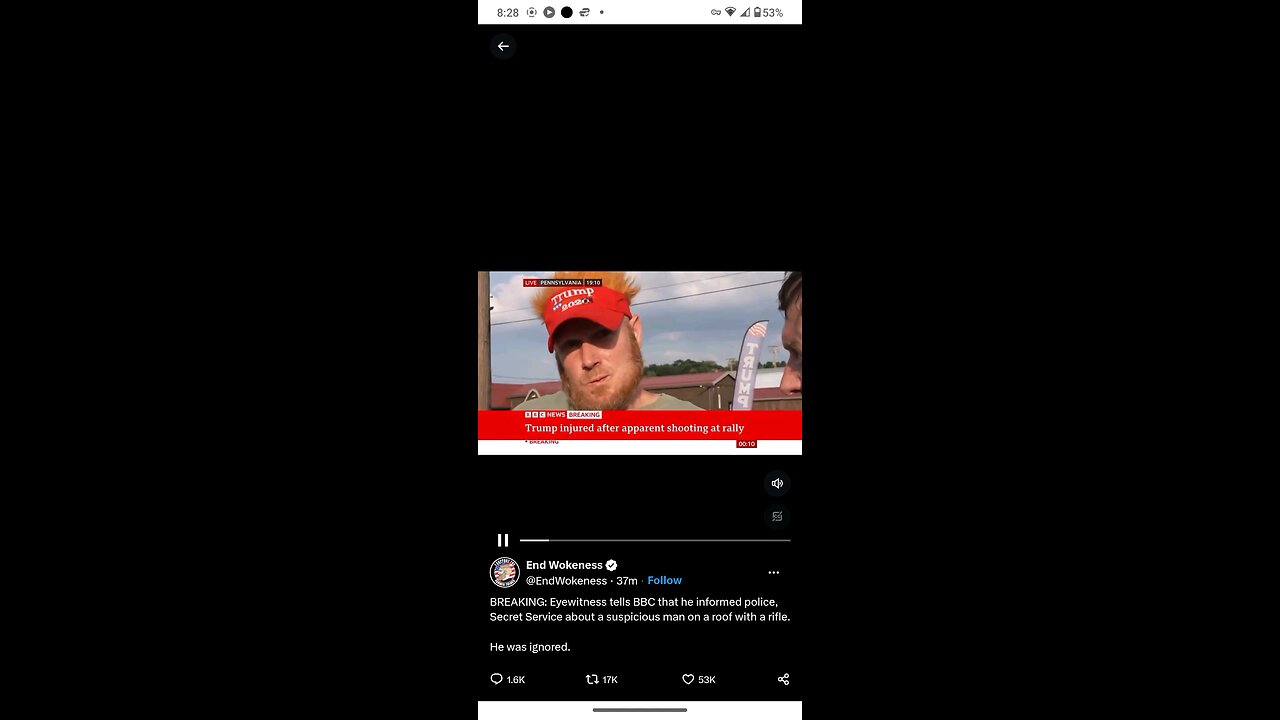Pause the playing video
This screenshot has width=1280, height=720.
(x=503, y=540)
